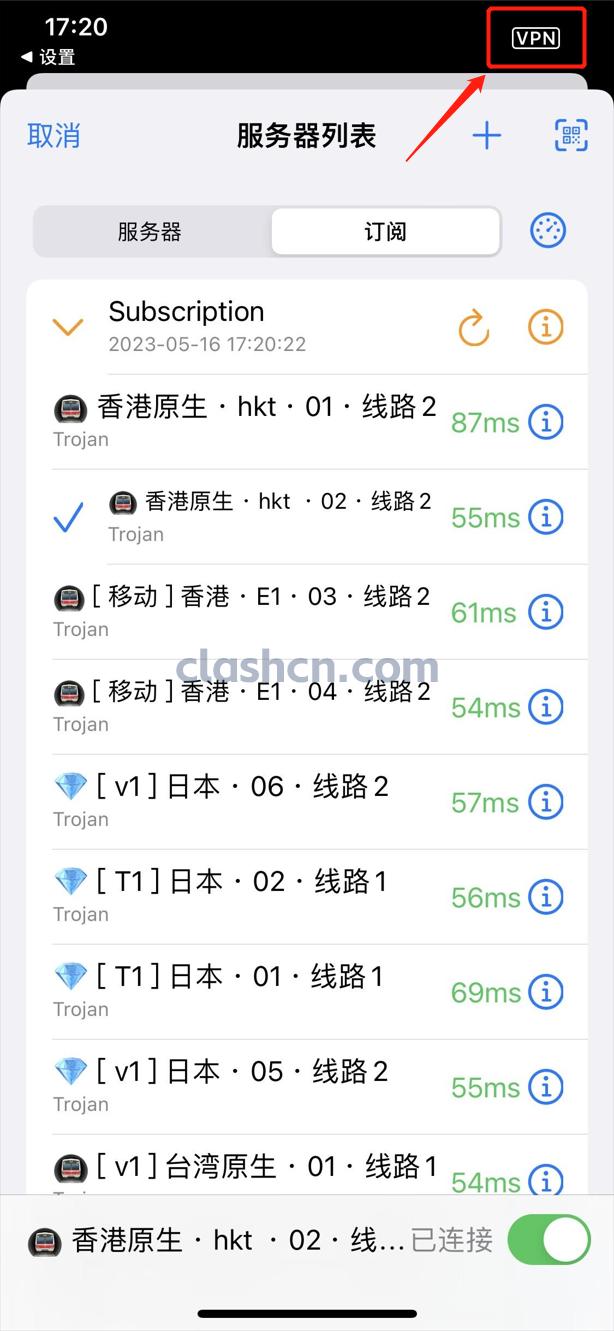614x1331 pixels.
Task: Turn off the 已连接 connection switch
Action: pyautogui.click(x=549, y=1240)
